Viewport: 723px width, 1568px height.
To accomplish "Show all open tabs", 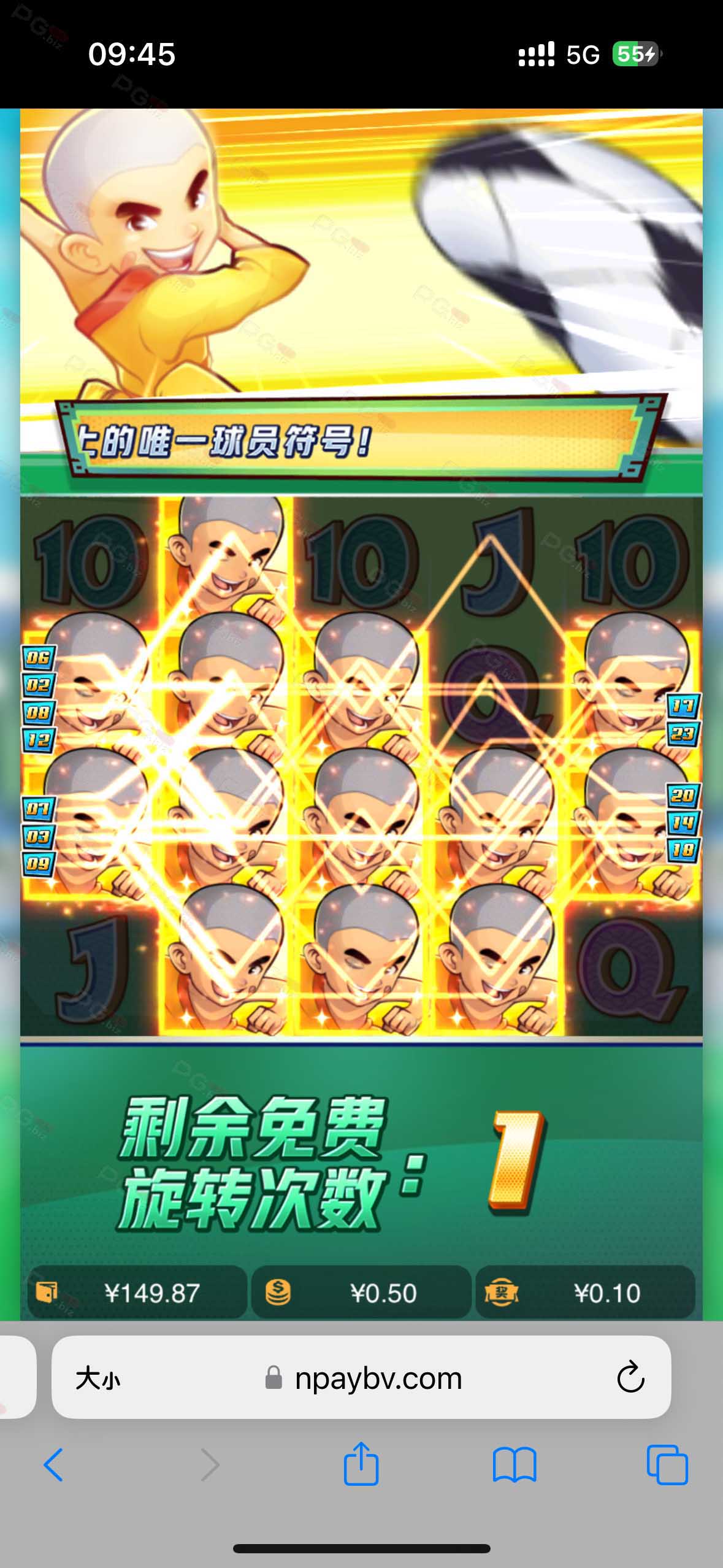I will [x=667, y=1465].
